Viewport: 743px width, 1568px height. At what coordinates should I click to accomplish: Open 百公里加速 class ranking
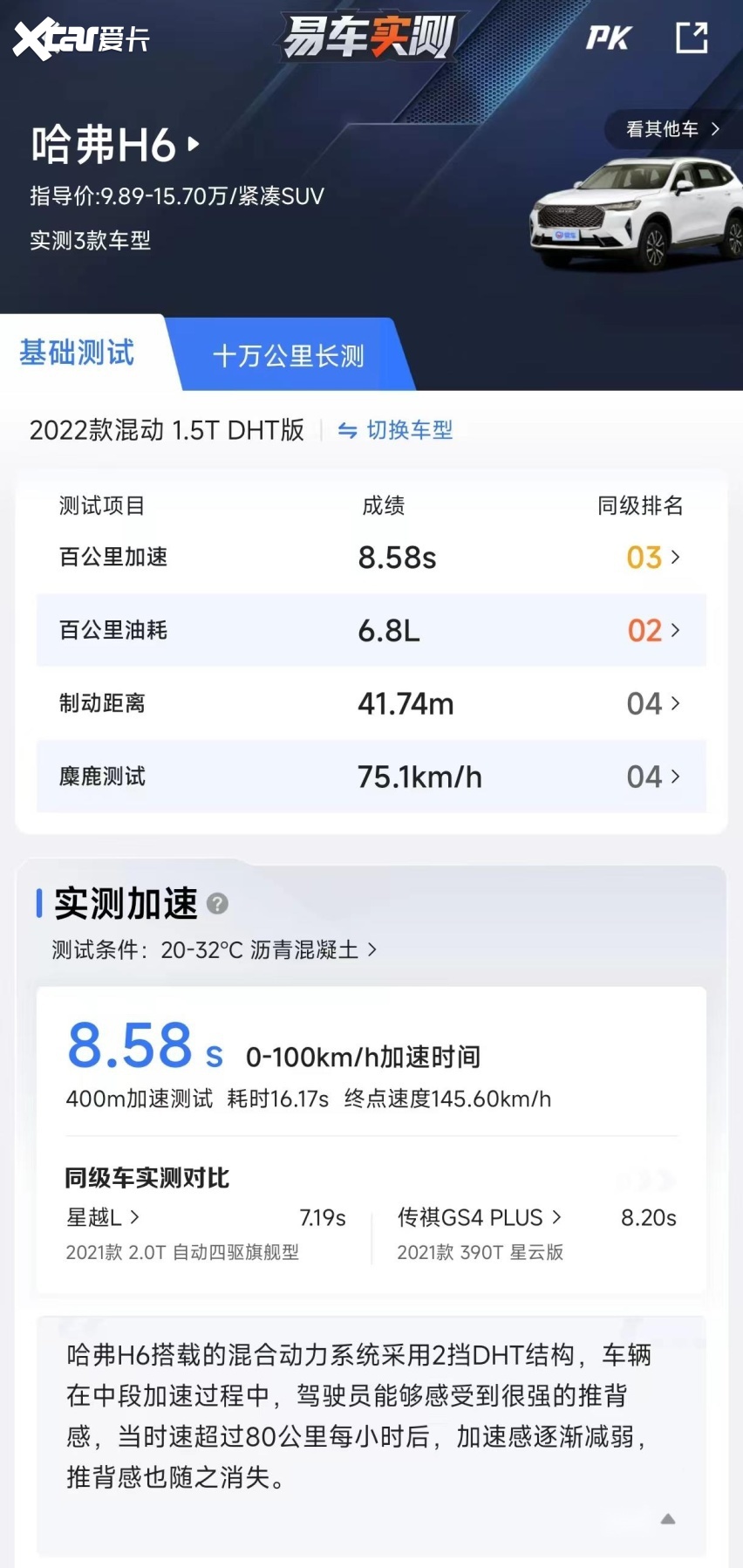point(652,558)
